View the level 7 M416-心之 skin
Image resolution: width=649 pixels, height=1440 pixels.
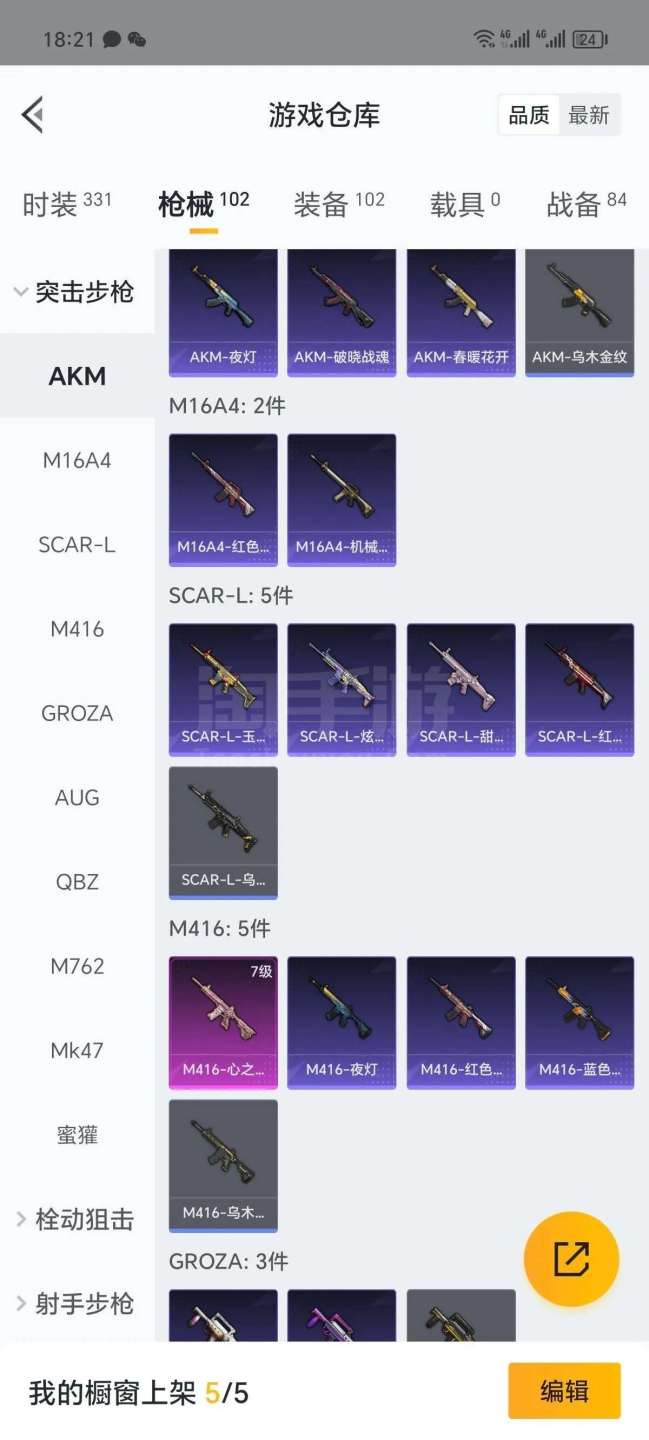(223, 1021)
